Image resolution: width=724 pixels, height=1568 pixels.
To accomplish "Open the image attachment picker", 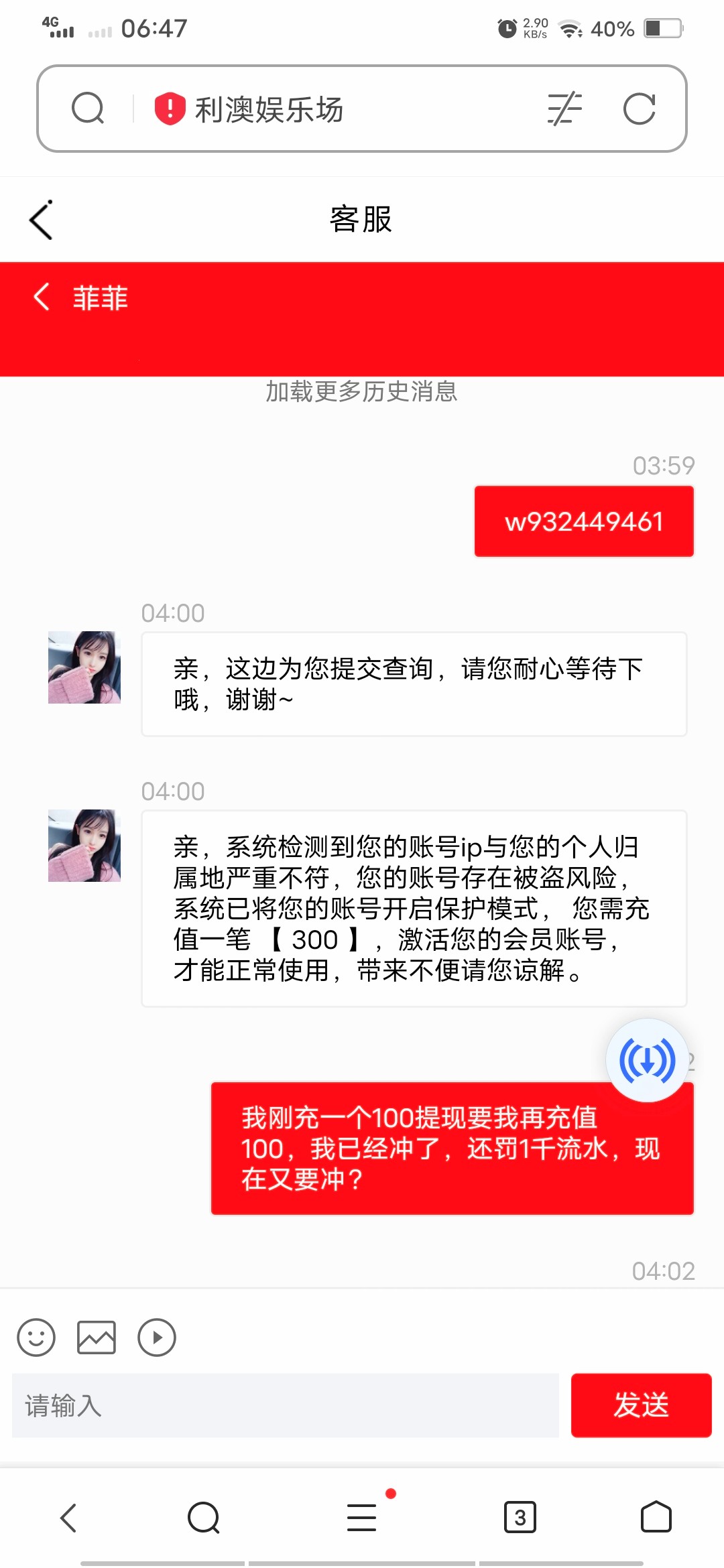I will click(x=97, y=1338).
